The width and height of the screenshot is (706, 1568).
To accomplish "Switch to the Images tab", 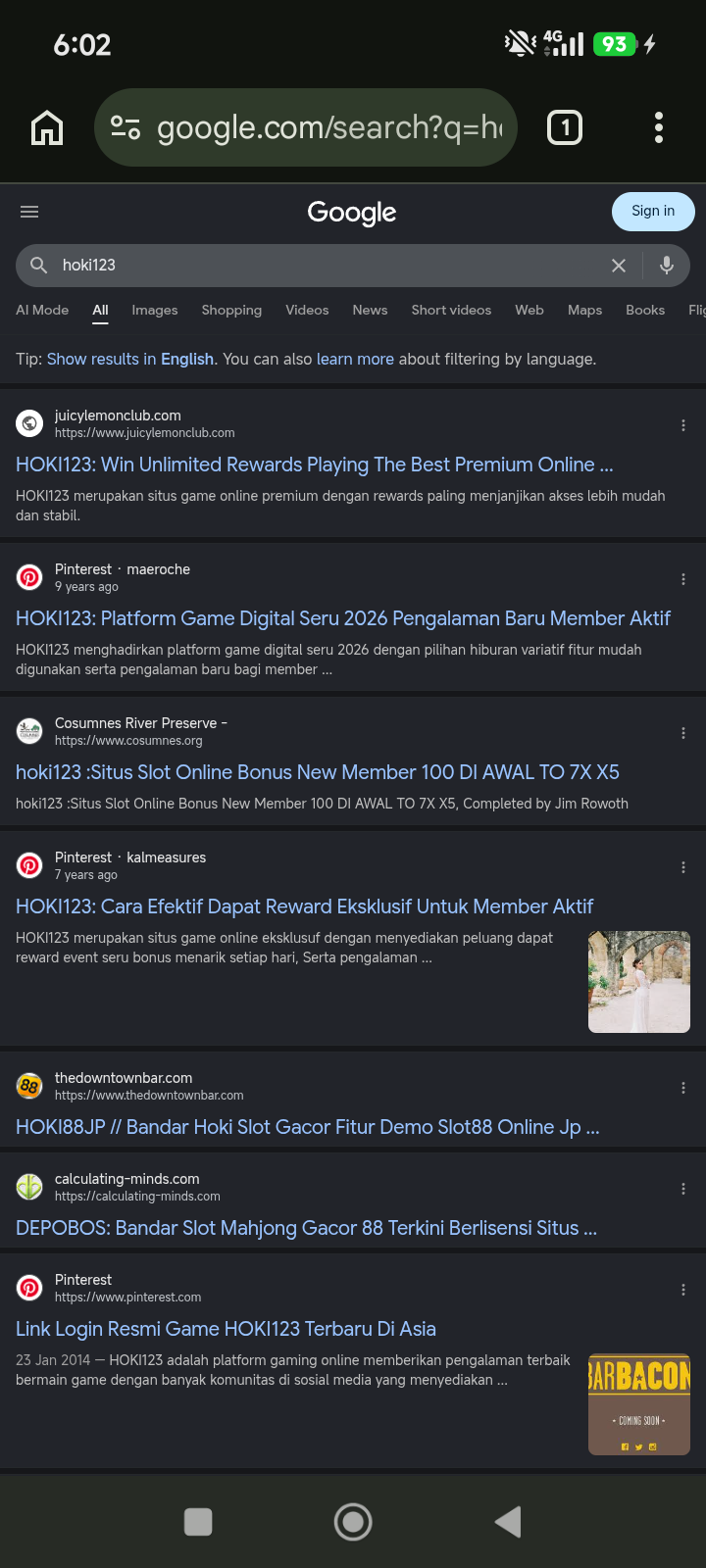I will coord(155,310).
